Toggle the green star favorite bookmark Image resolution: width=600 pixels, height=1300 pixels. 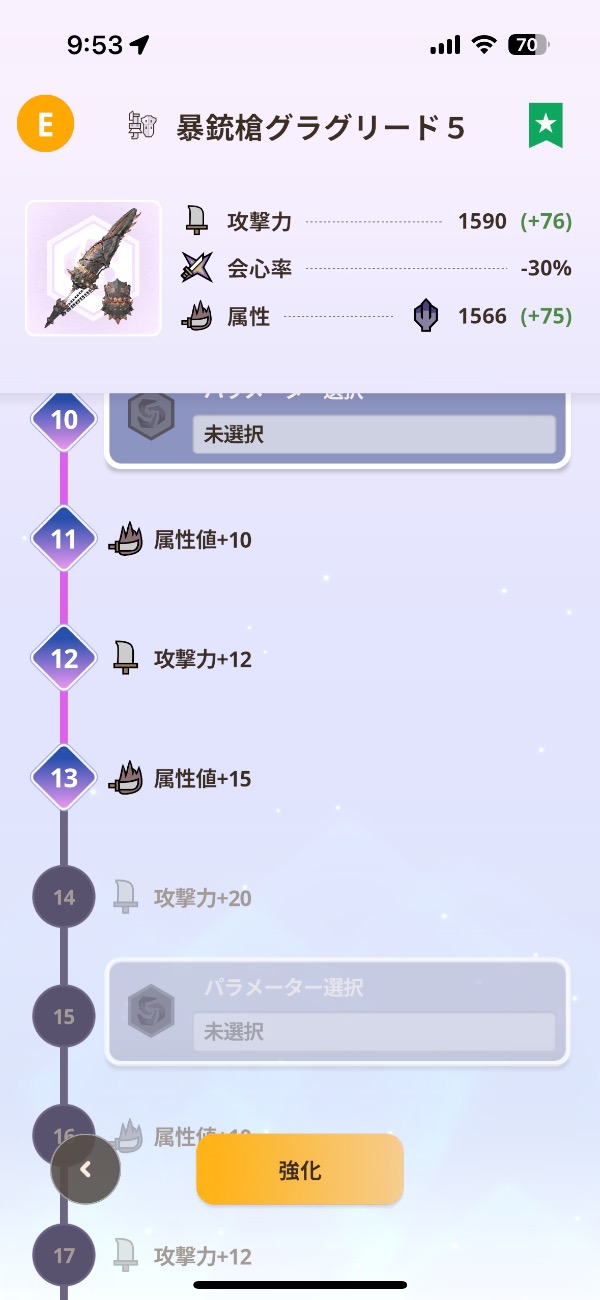545,126
